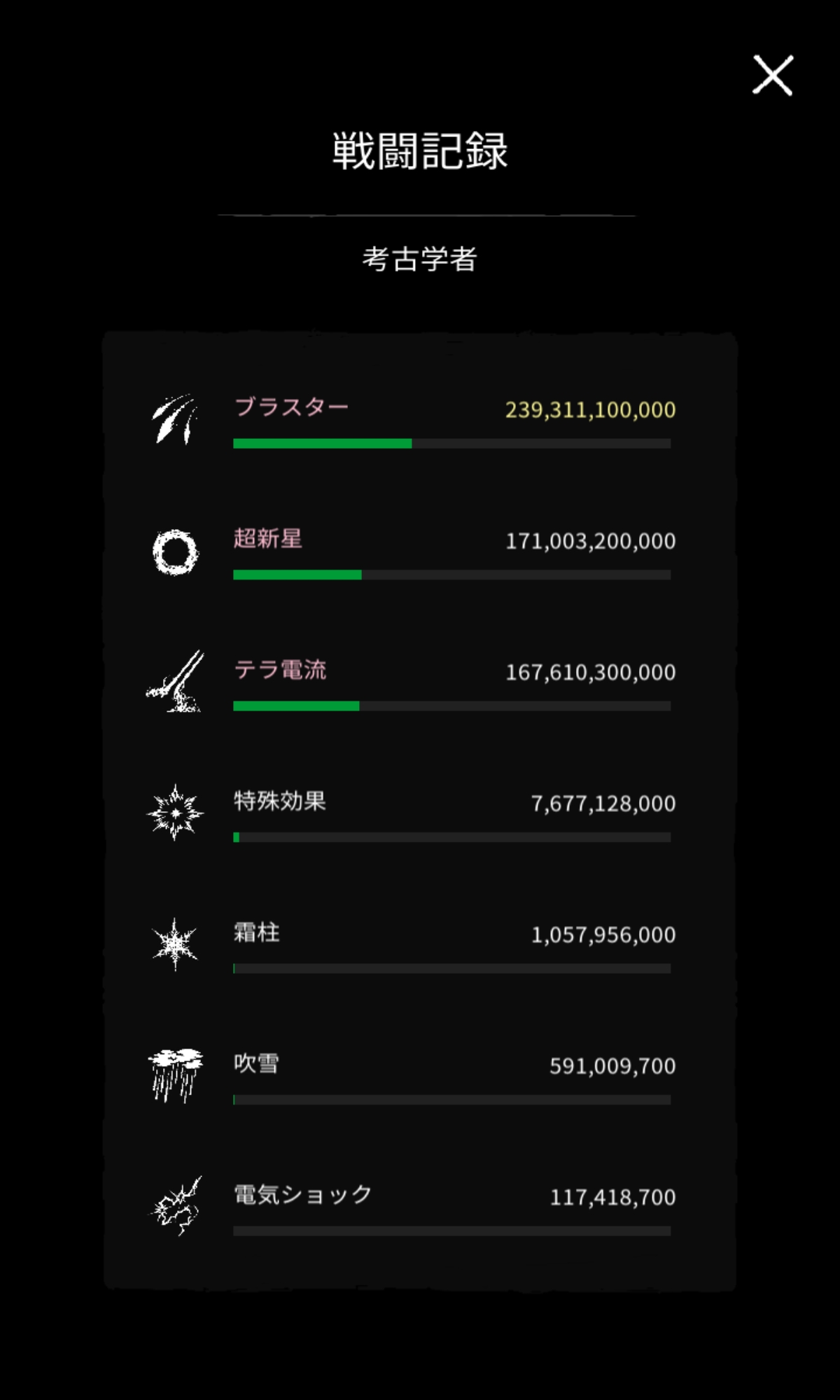Close the battle record screen
Image resolution: width=840 pixels, height=1400 pixels.
click(x=772, y=75)
